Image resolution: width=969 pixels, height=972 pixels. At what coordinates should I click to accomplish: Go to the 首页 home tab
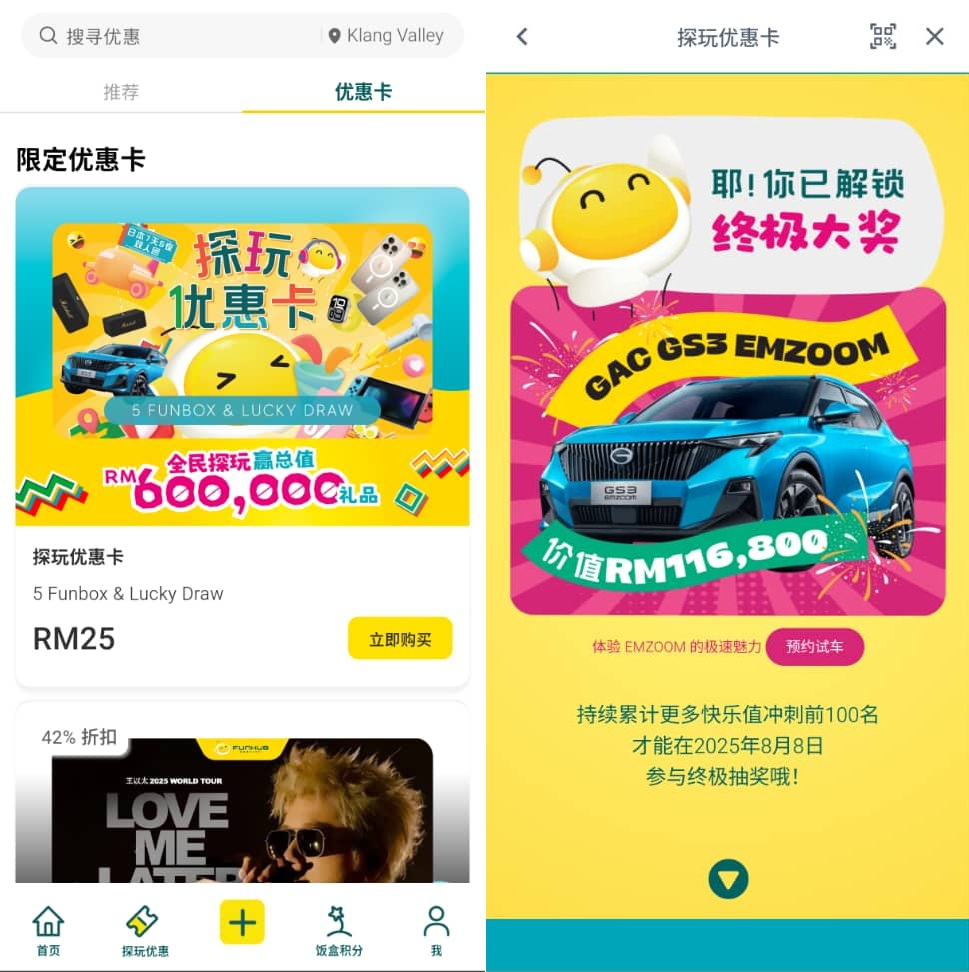pos(48,930)
